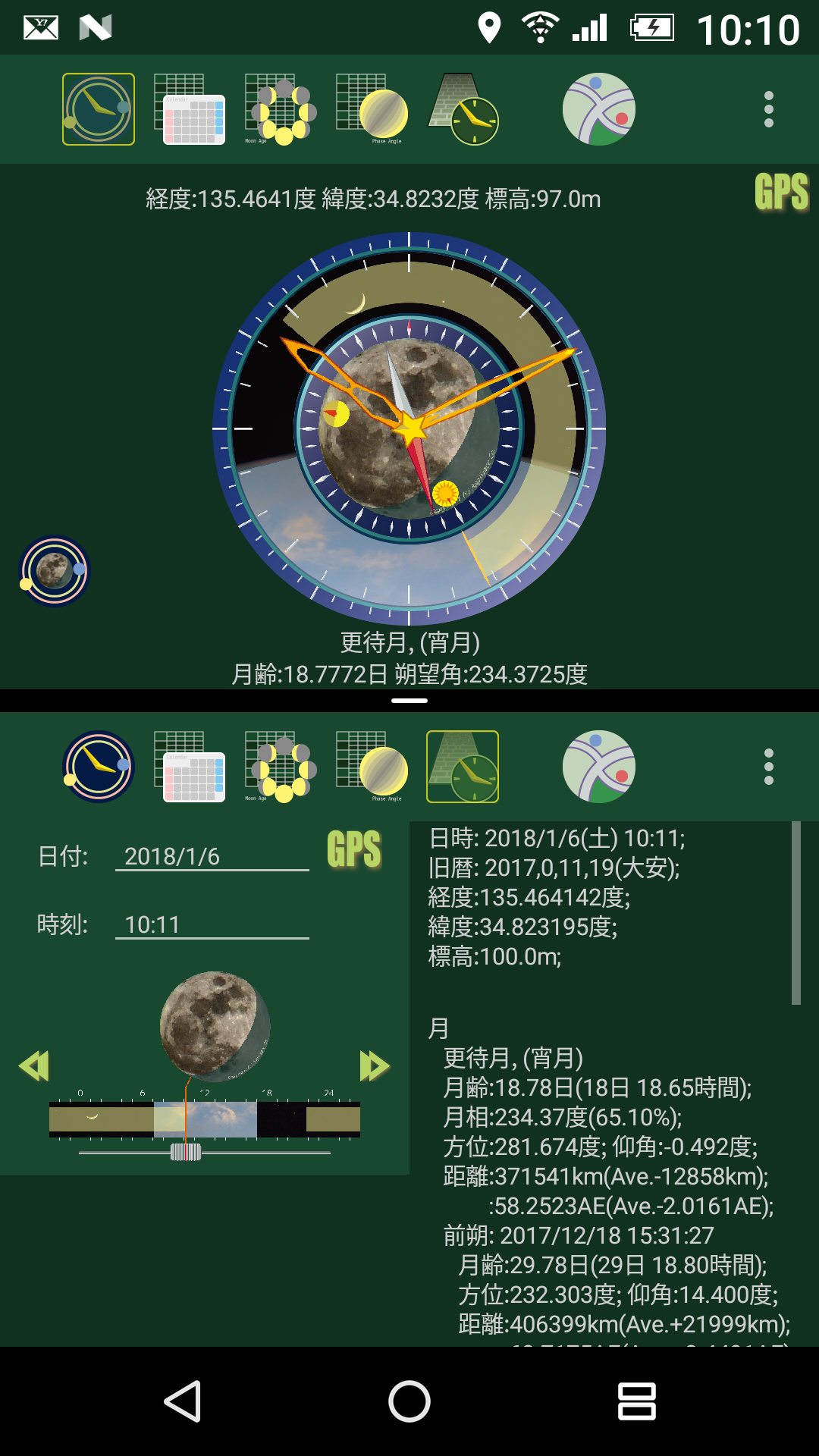
Task: Open the calendar view in top toolbar
Action: pyautogui.click(x=190, y=109)
